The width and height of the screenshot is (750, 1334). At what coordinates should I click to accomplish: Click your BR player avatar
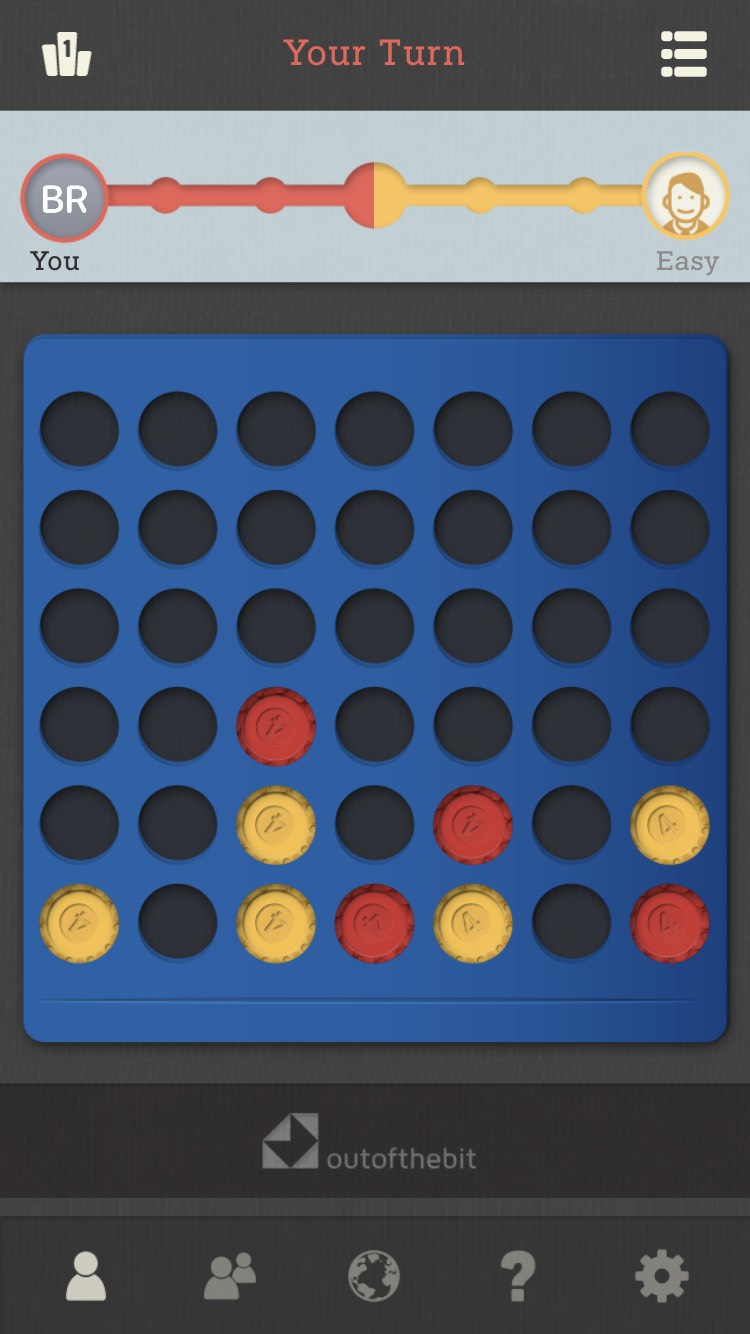tap(63, 197)
